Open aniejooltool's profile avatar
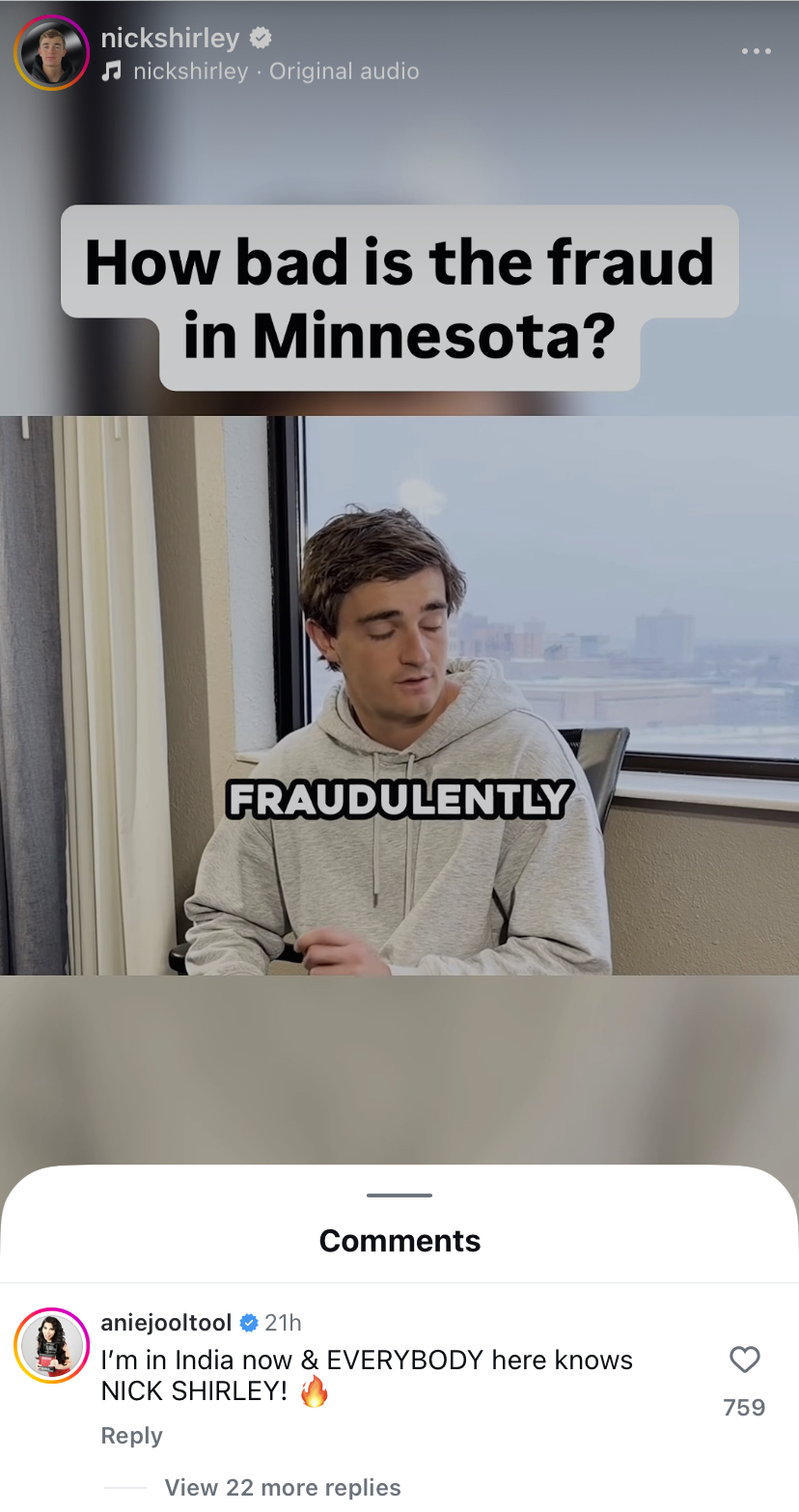This screenshot has height=1512, width=799. [51, 1345]
